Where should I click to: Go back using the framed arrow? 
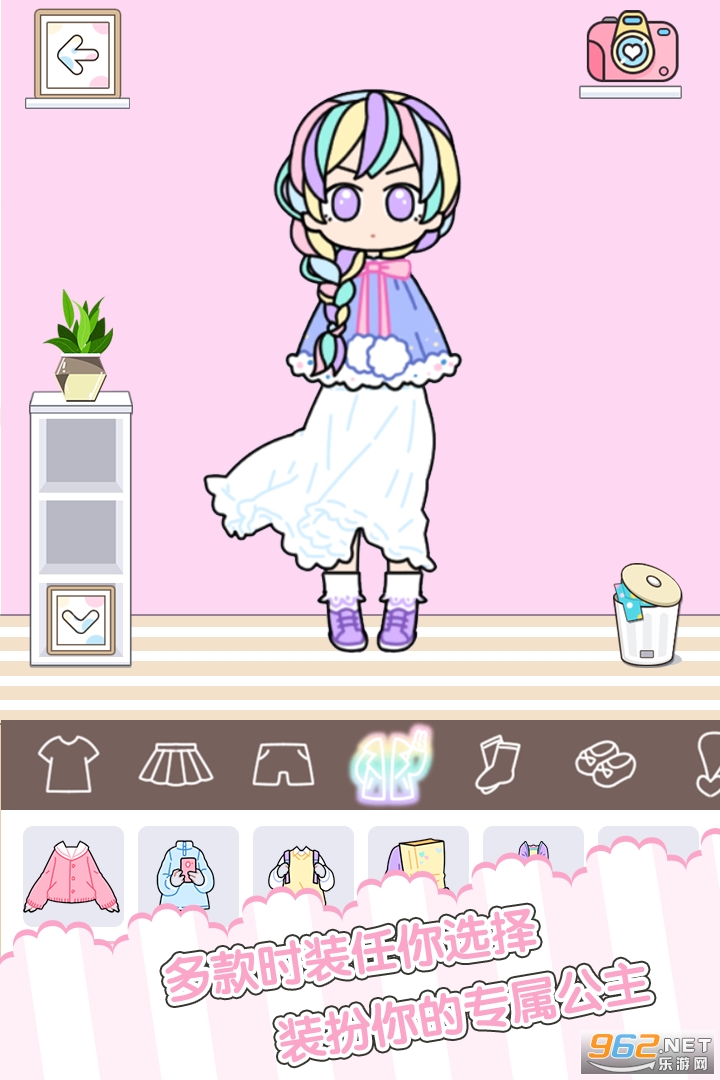pos(77,54)
